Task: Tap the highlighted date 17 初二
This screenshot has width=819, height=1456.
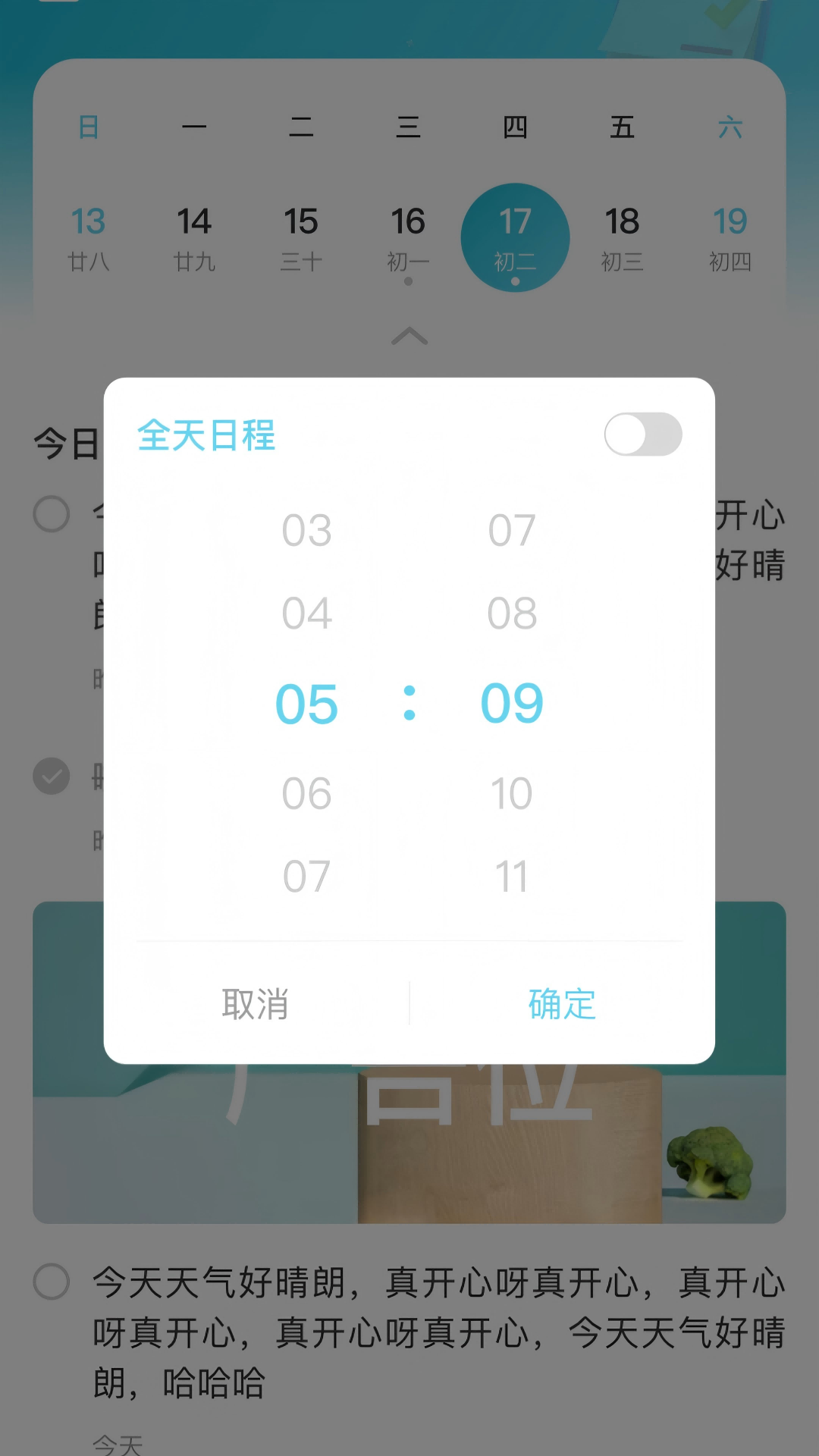Action: click(x=514, y=237)
